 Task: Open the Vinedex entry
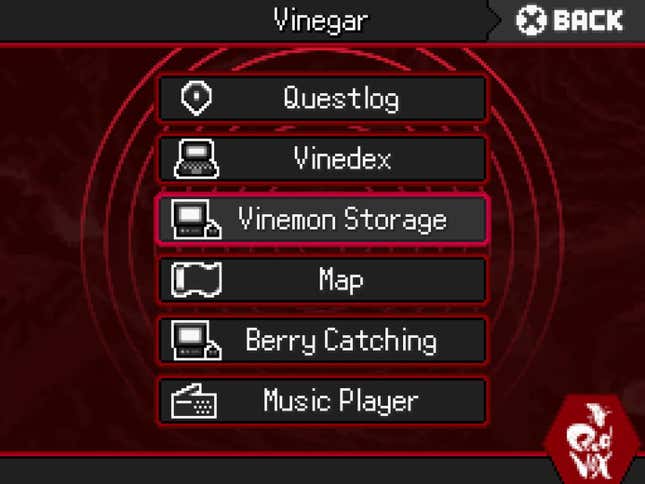pos(322,160)
